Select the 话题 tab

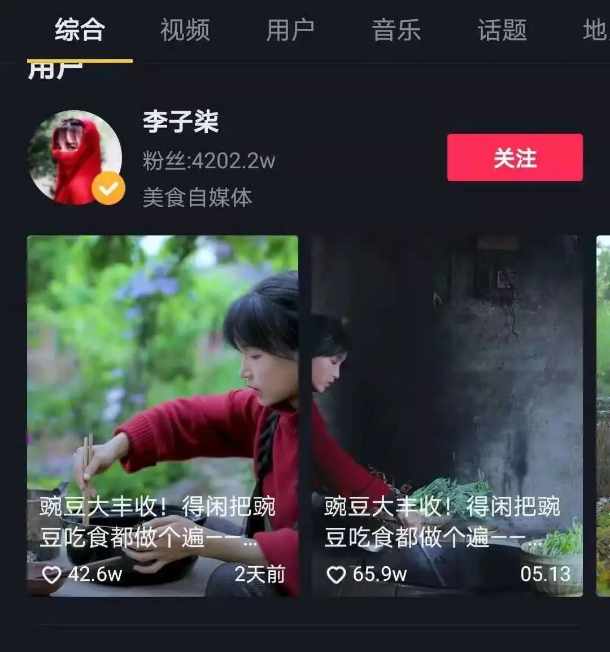point(502,30)
